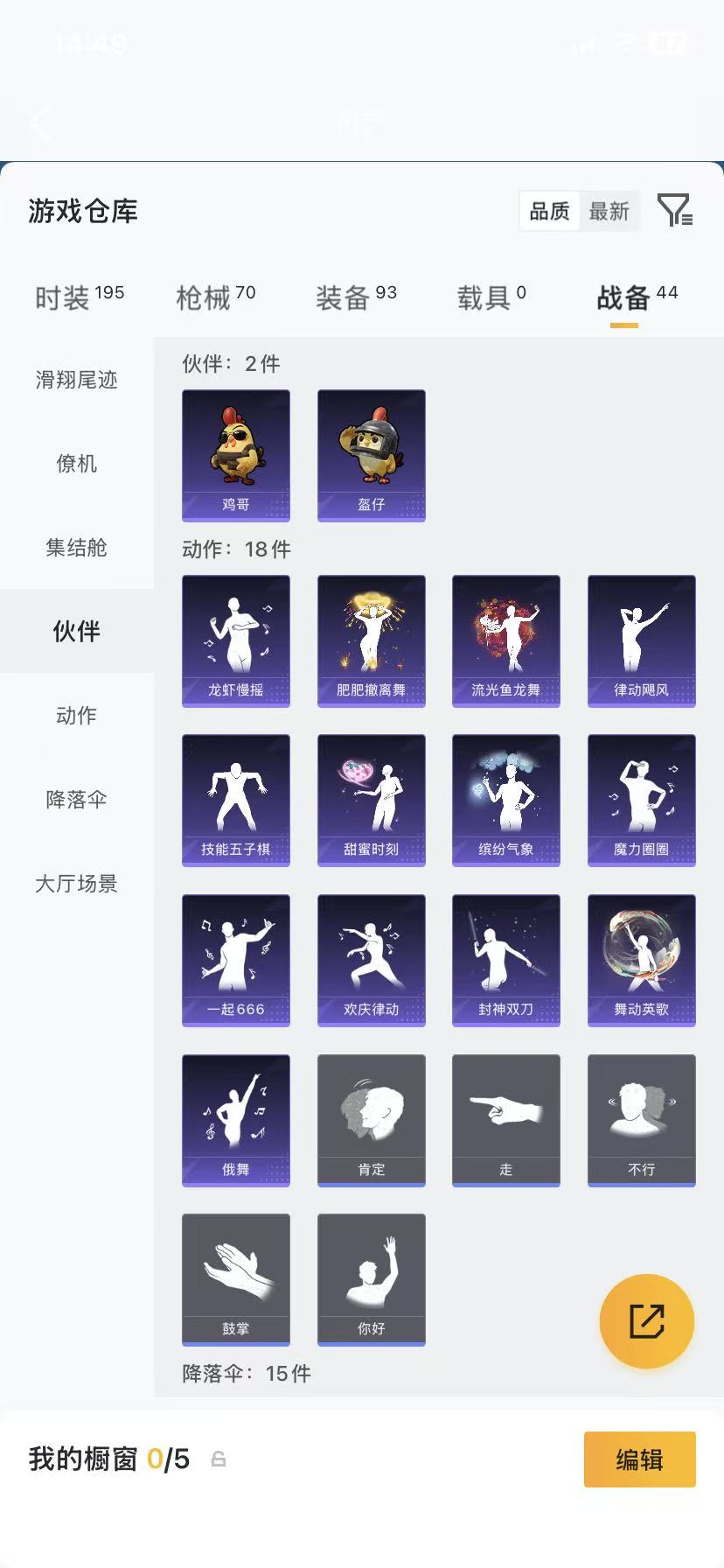Select the 鸡哥 companion thumbnail
724x1568 pixels.
235,455
